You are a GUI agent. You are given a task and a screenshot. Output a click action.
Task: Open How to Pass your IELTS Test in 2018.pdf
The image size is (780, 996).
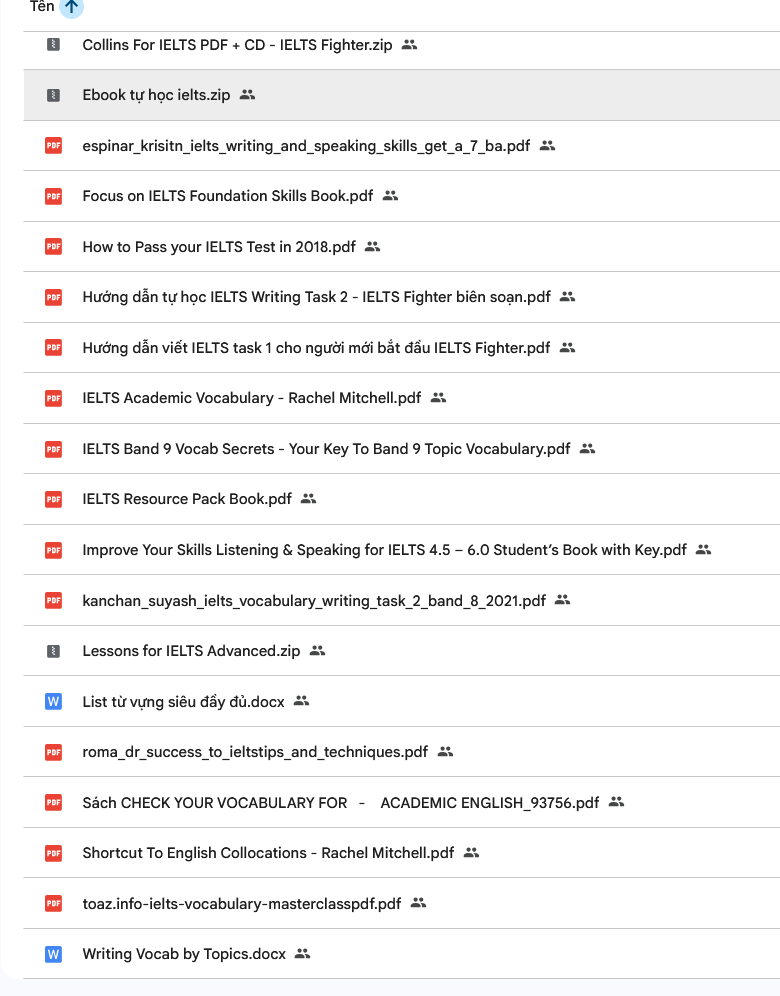coord(218,247)
